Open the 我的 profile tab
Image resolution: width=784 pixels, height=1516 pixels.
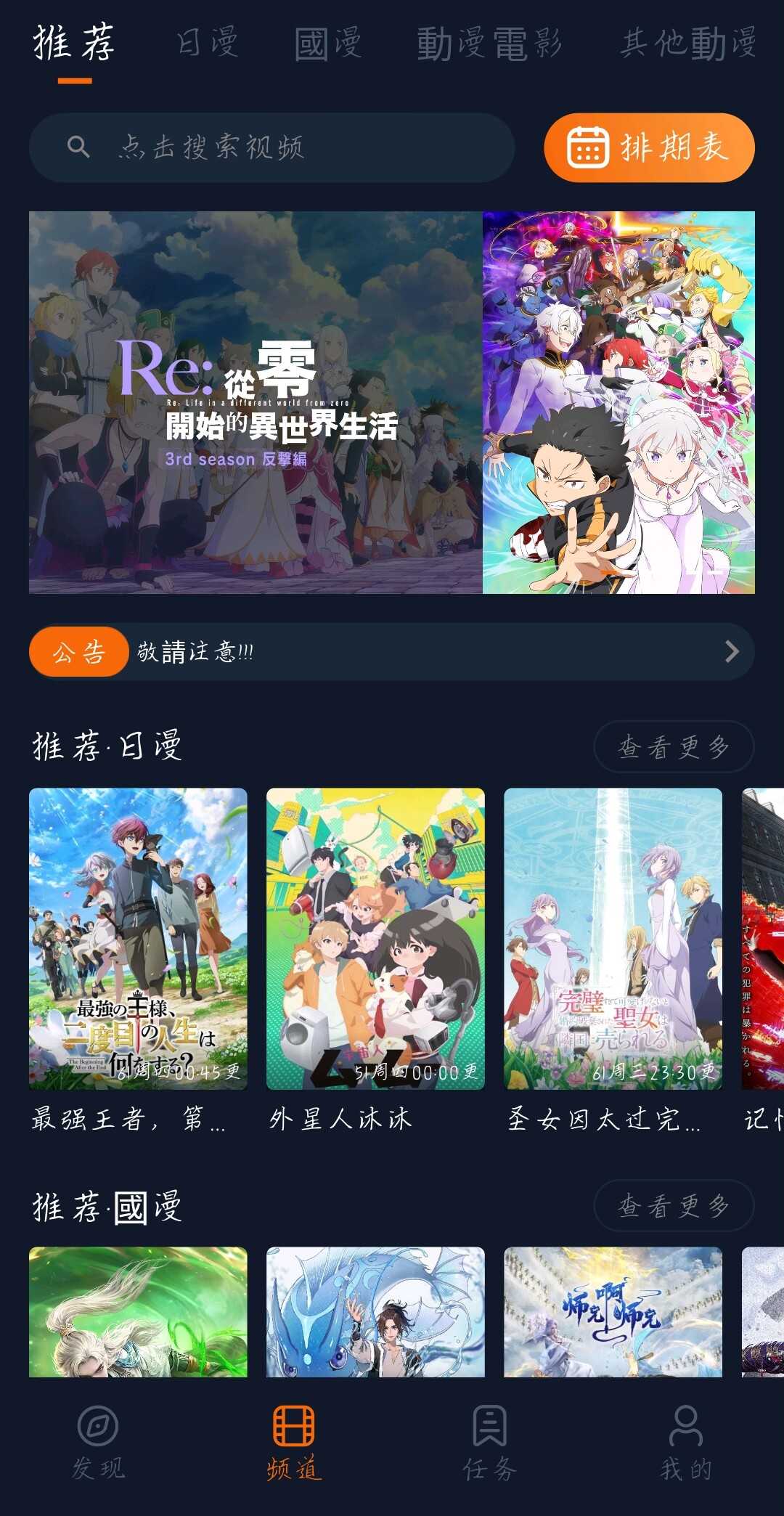pos(686,1442)
